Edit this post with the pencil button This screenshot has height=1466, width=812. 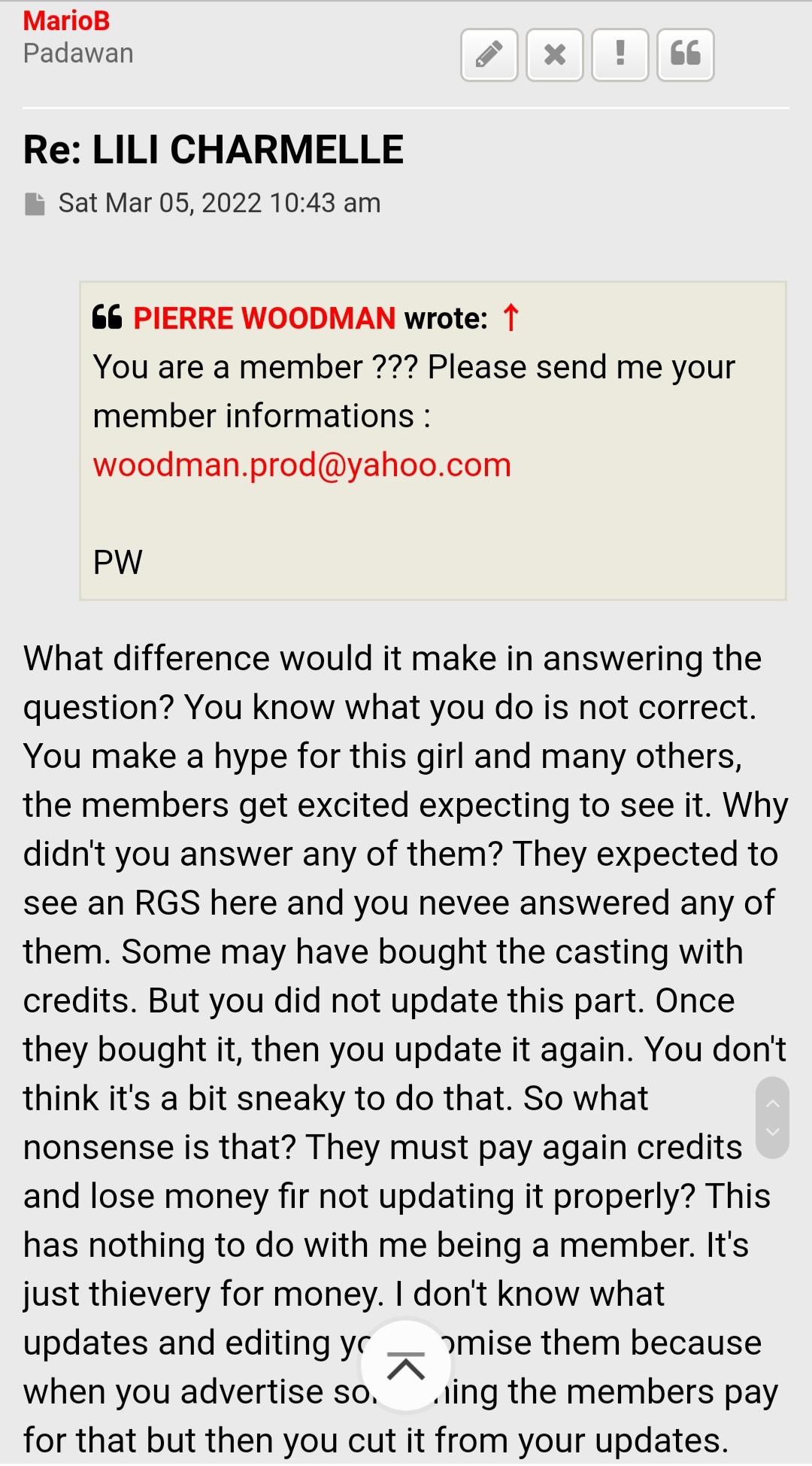pyautogui.click(x=489, y=54)
